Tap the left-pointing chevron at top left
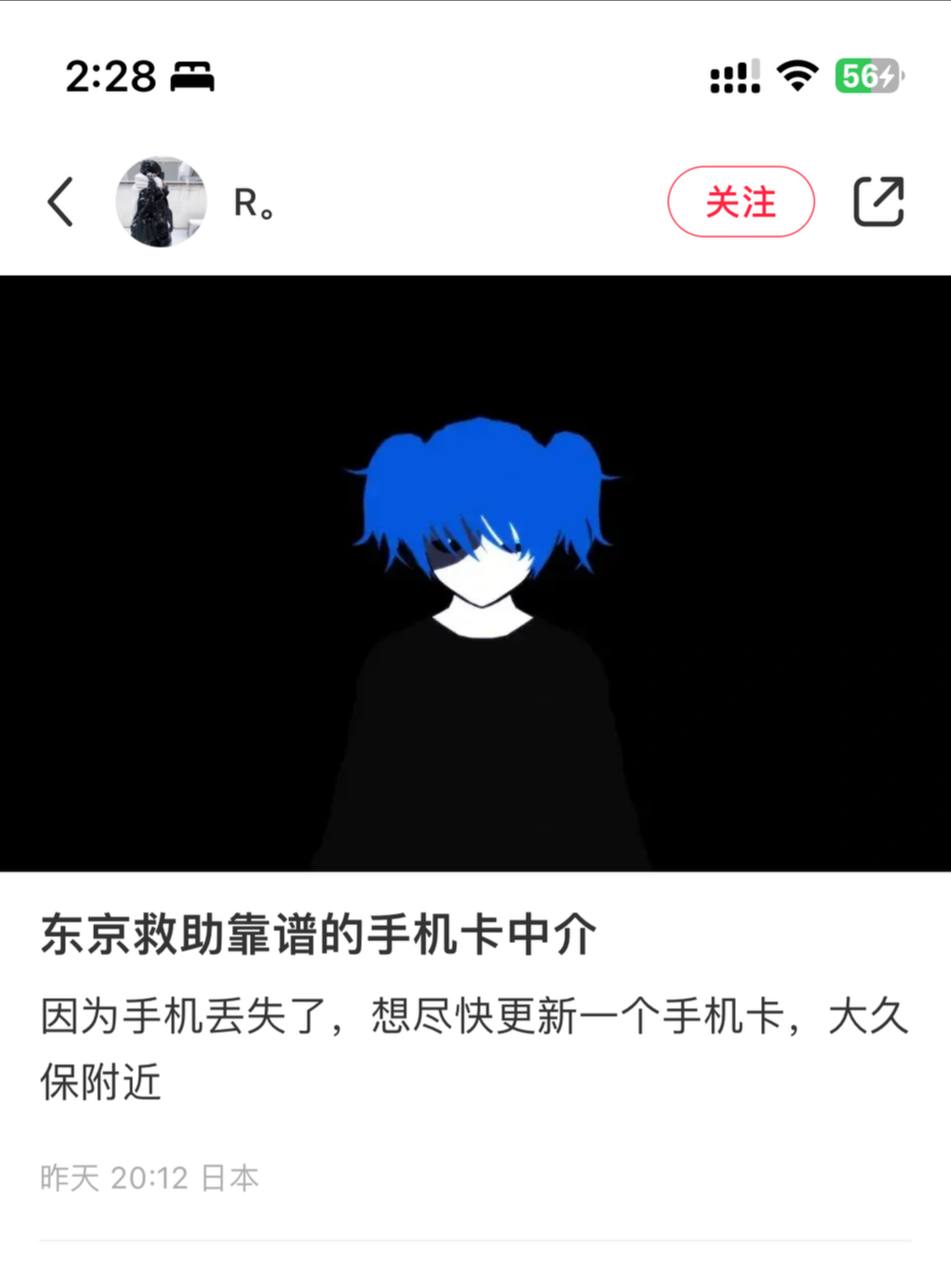 (x=60, y=200)
